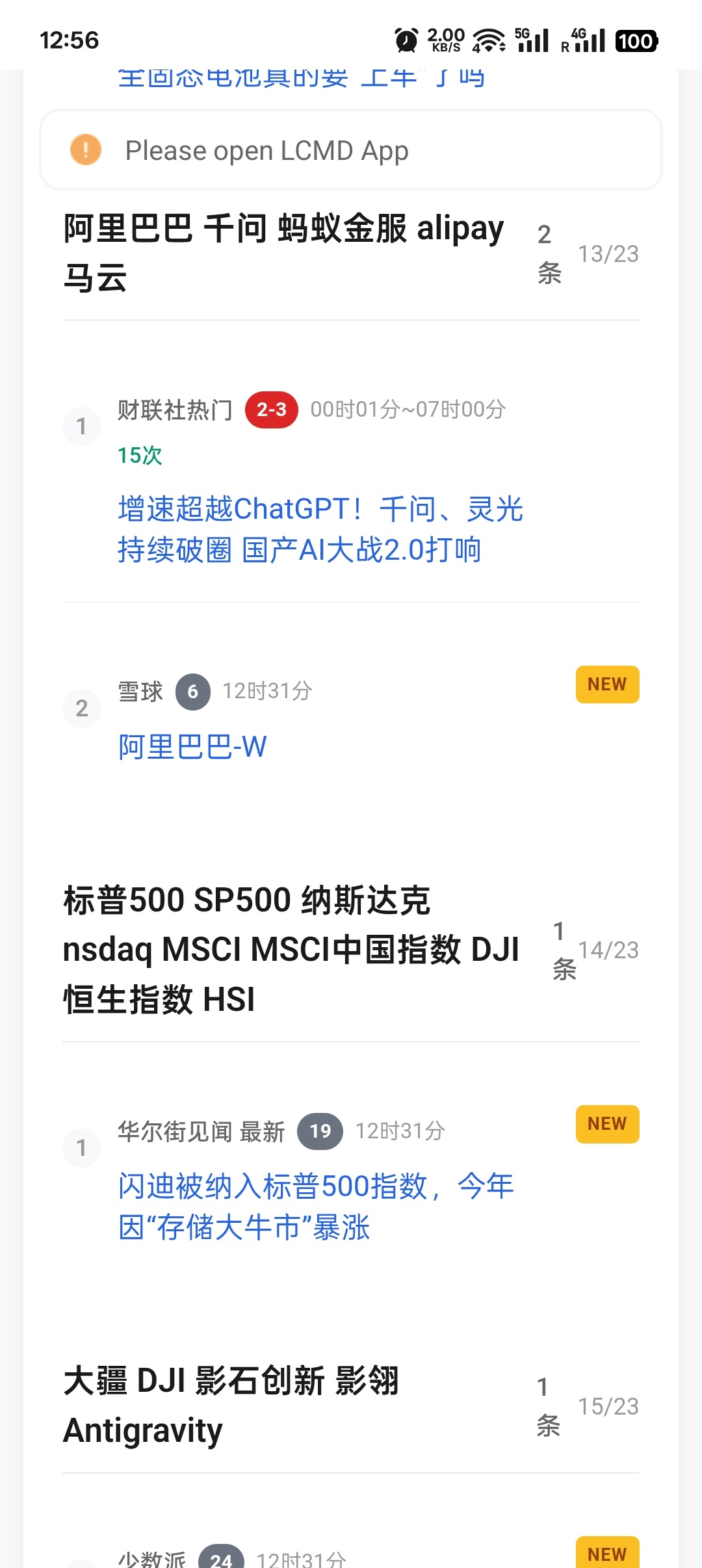The image size is (702, 1568).
Task: Tap the 15次 green repeat counter
Action: pos(138,455)
